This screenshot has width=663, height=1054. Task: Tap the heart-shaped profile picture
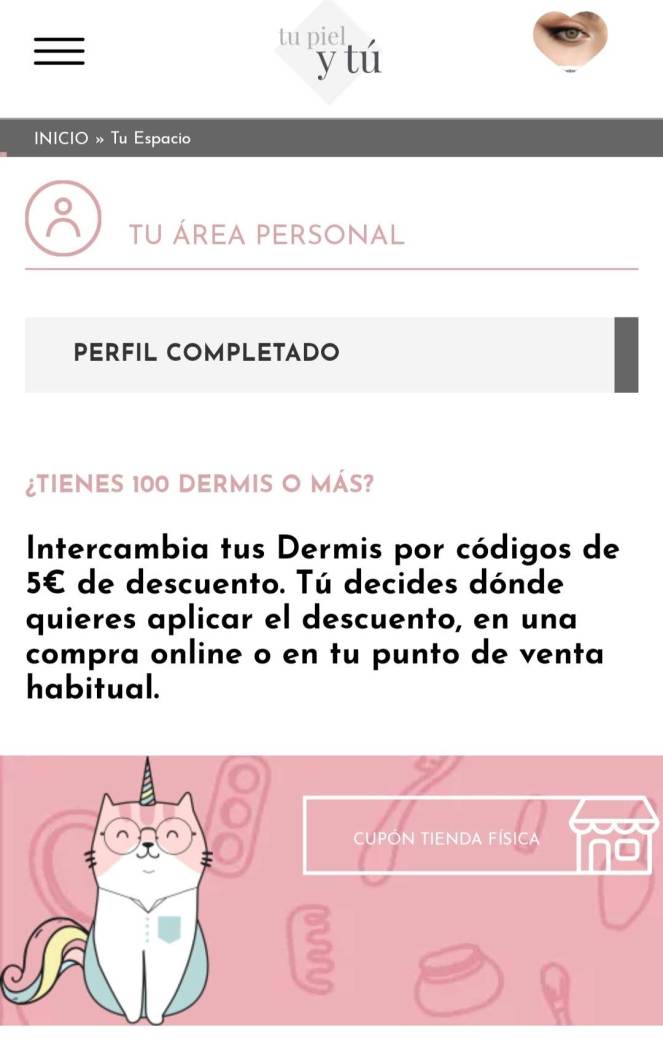[570, 41]
